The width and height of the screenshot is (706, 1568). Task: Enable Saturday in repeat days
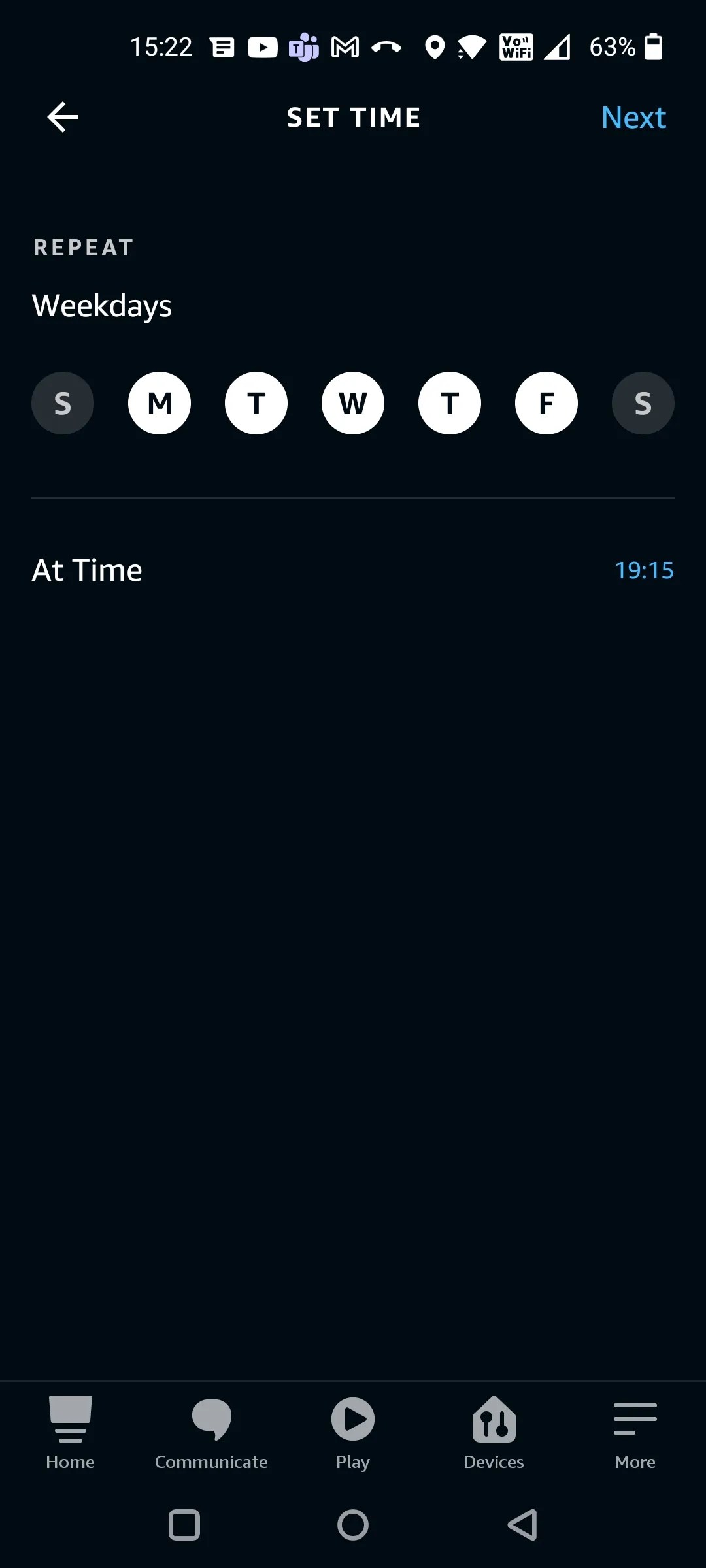tap(643, 403)
